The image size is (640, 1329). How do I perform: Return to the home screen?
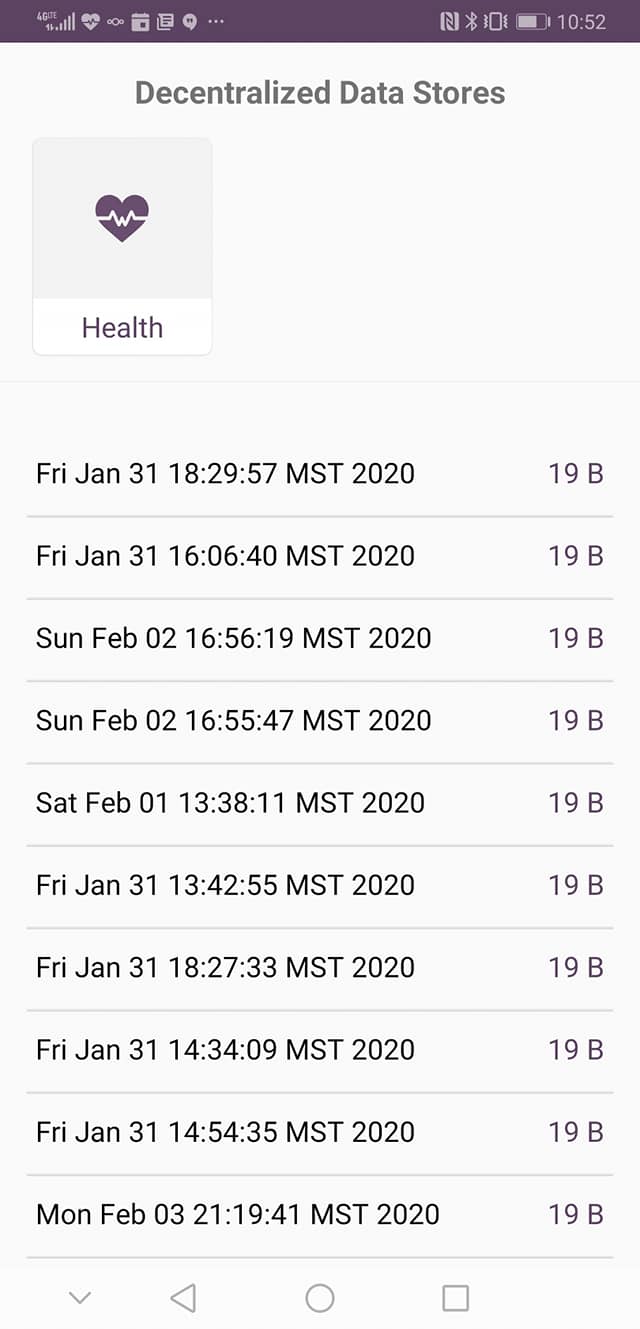pos(320,1298)
